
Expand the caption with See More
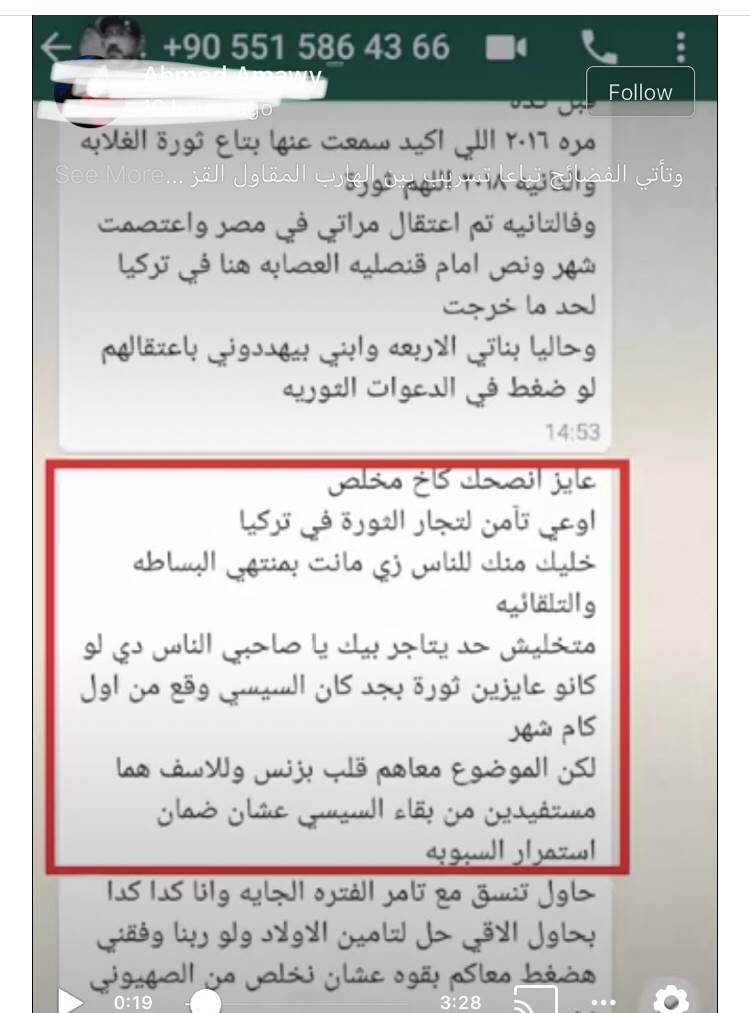pos(108,175)
